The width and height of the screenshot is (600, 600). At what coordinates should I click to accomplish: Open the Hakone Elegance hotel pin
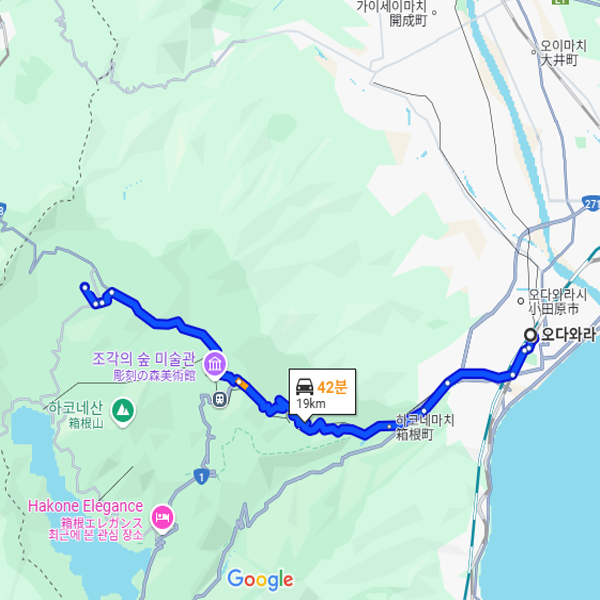pyautogui.click(x=160, y=517)
